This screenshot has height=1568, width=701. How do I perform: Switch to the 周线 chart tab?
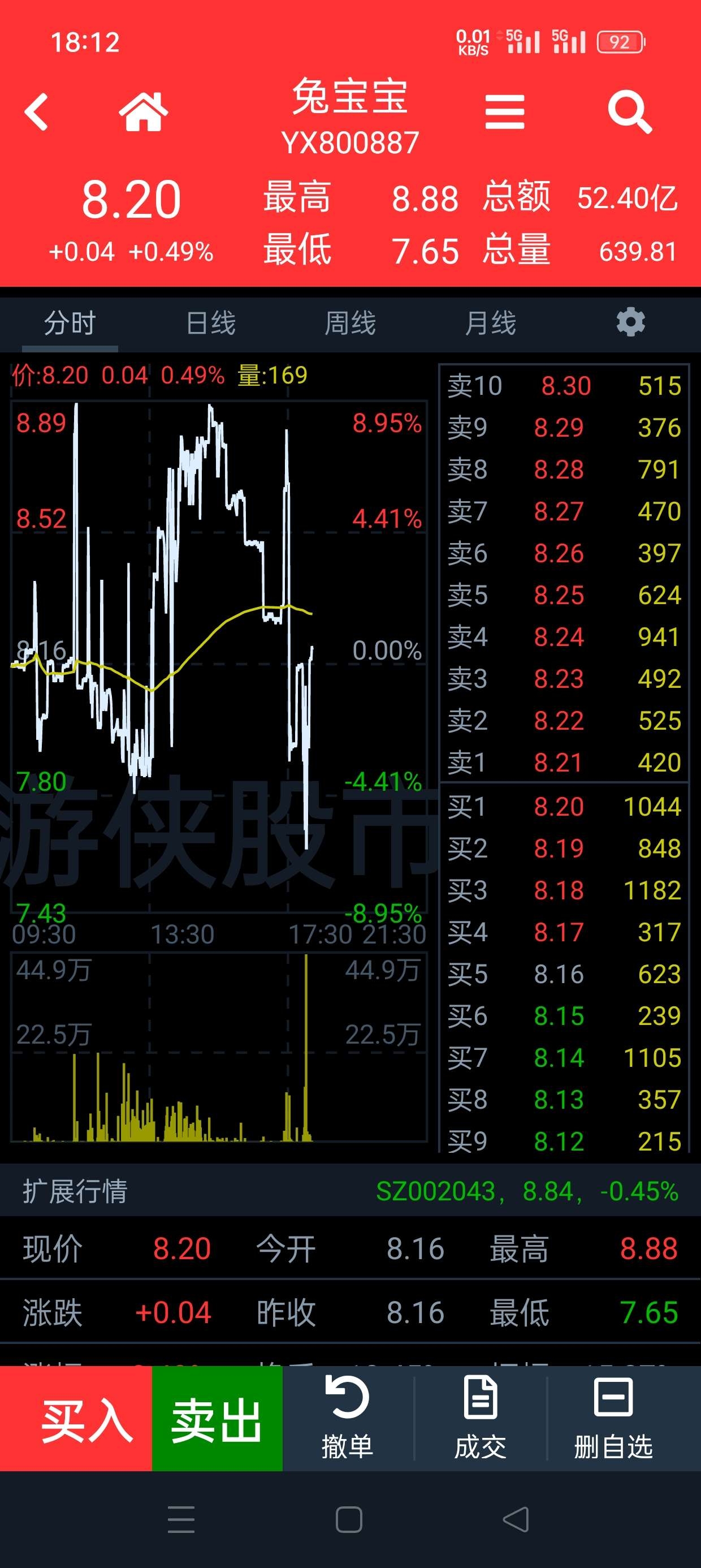[x=350, y=322]
